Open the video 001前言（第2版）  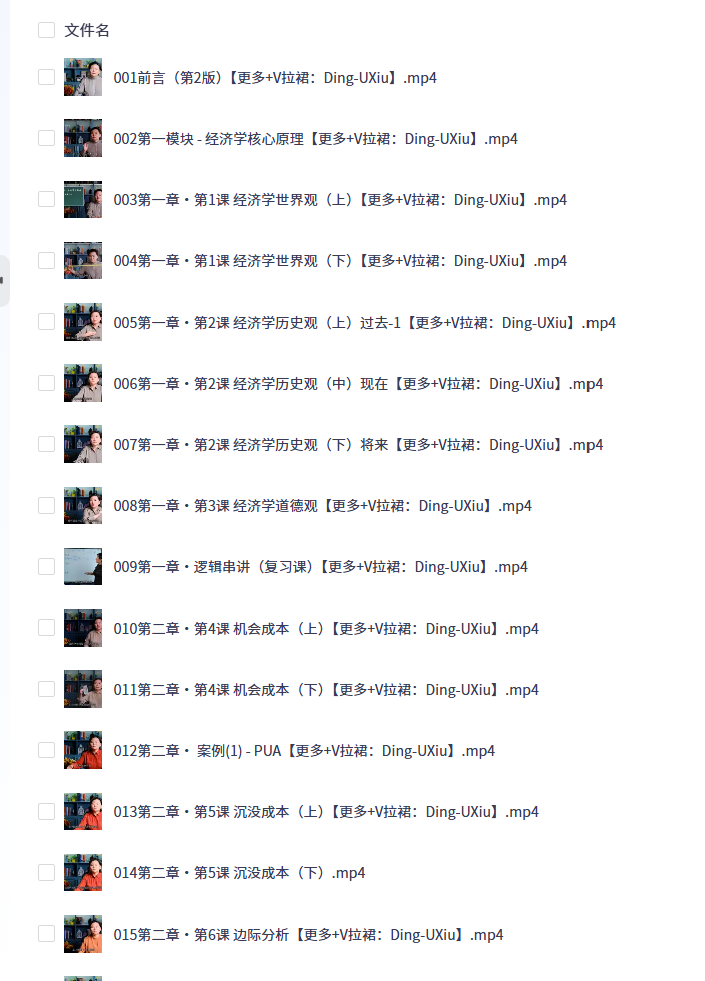(x=275, y=78)
